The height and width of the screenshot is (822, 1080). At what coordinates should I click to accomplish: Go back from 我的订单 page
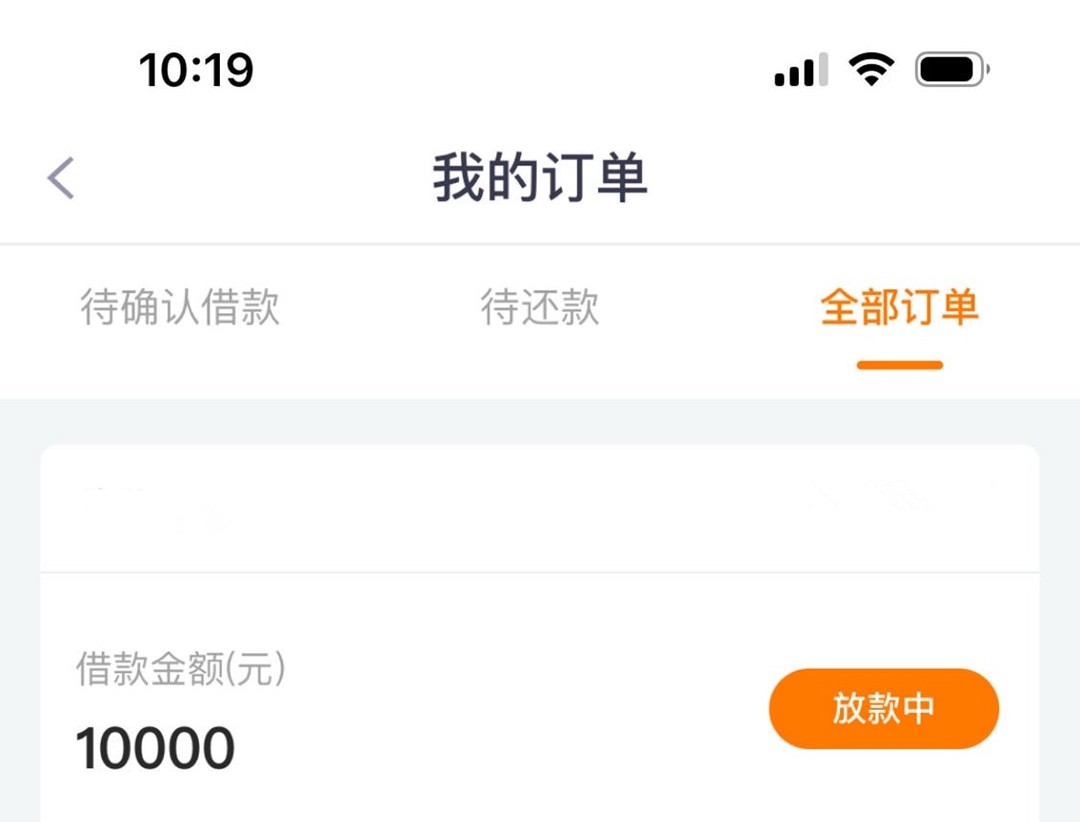point(61,178)
